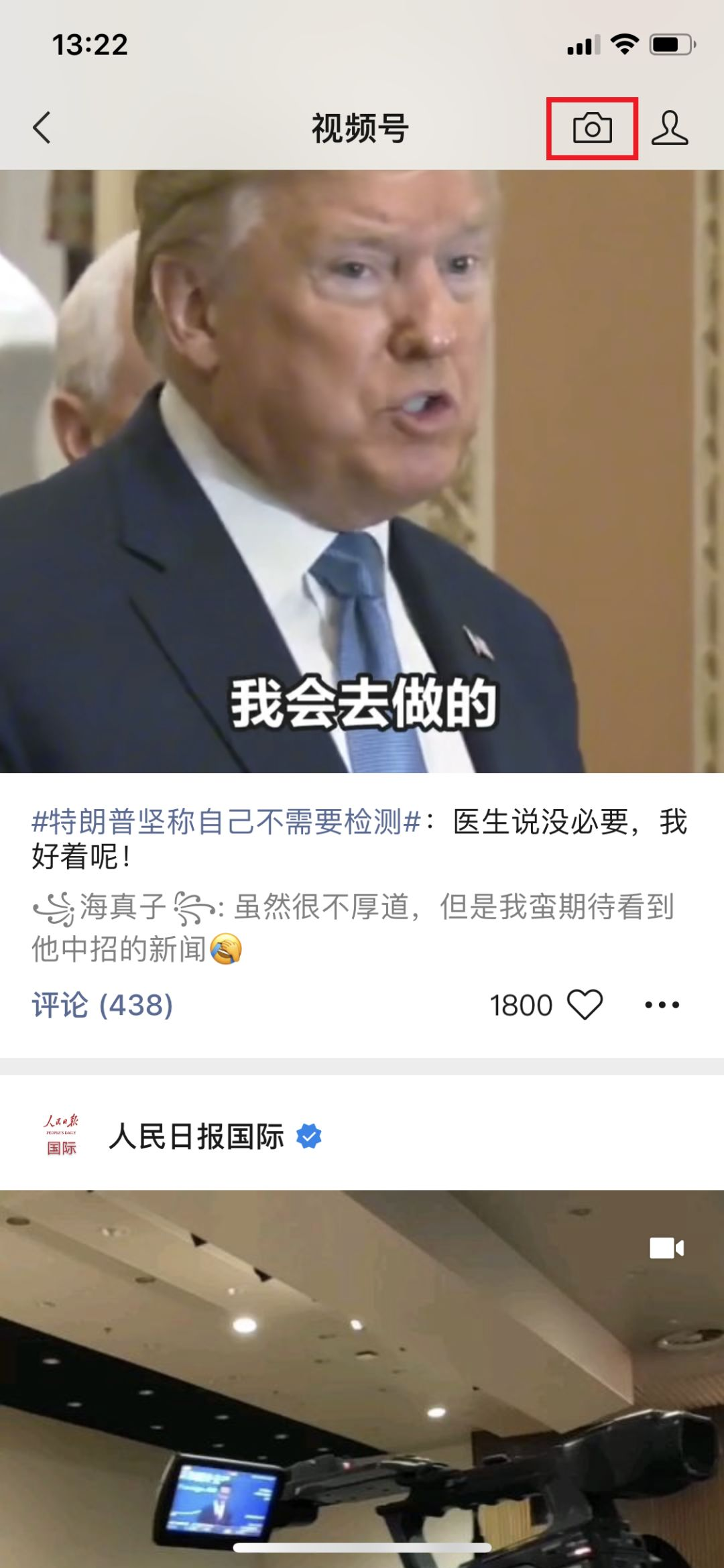724x1568 pixels.
Task: Open the 人民日报国际 account page
Action: (196, 1136)
